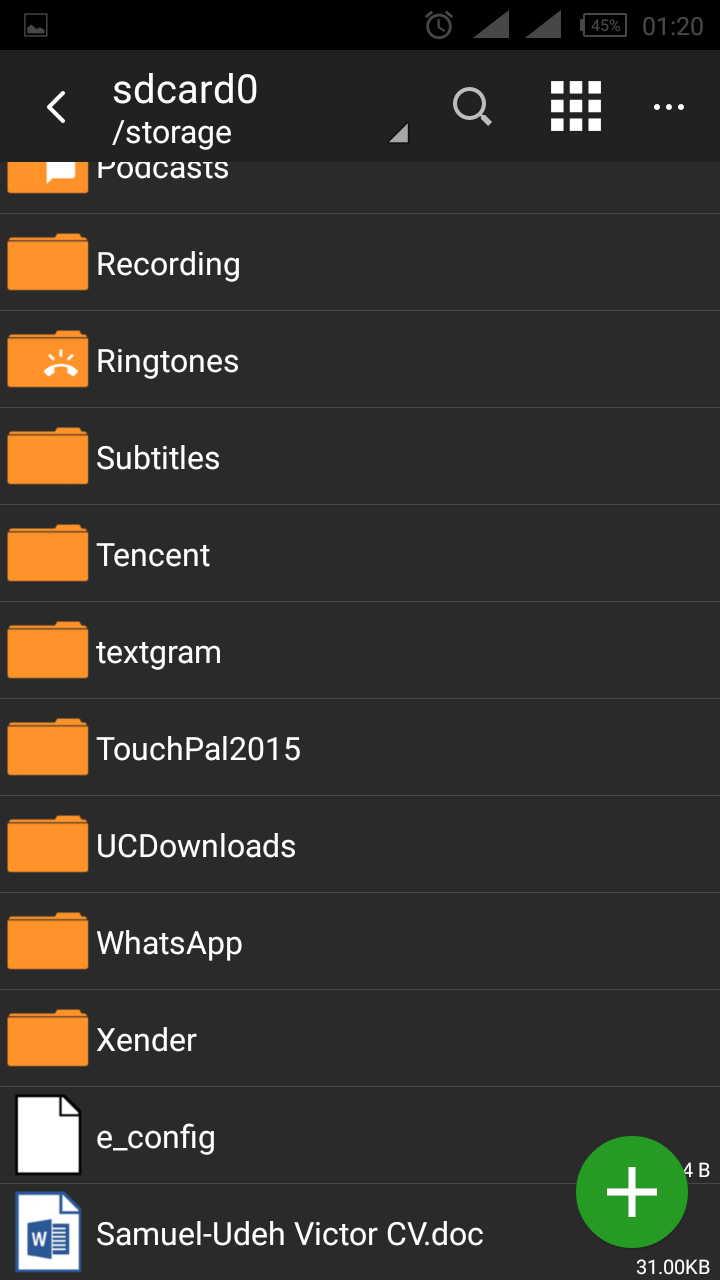Search files with the magnifier icon
The image size is (720, 1280).
coord(472,107)
